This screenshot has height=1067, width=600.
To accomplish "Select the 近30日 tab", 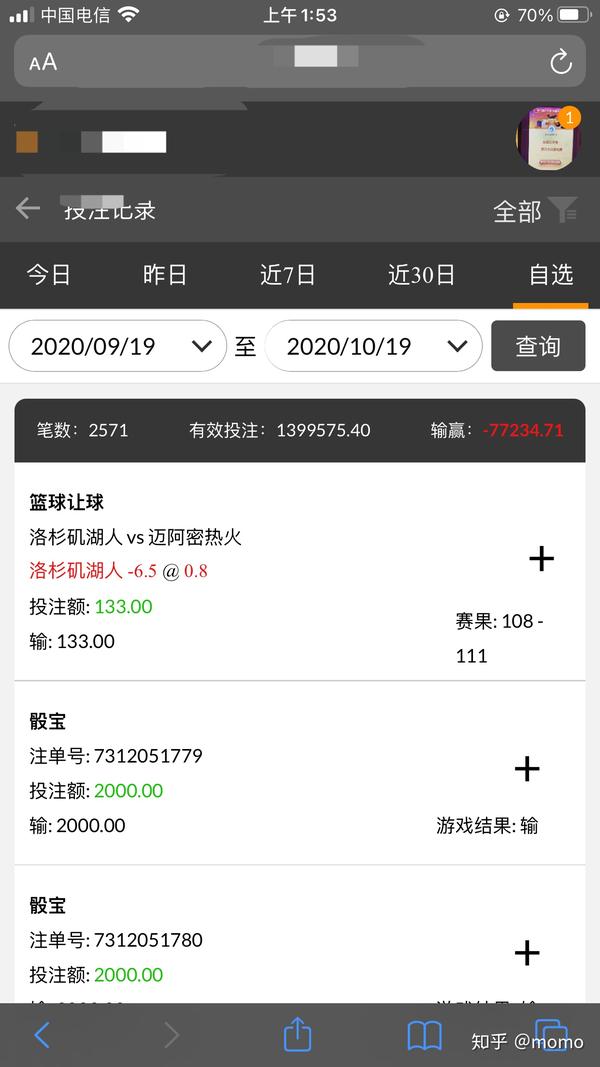I will 421,274.
